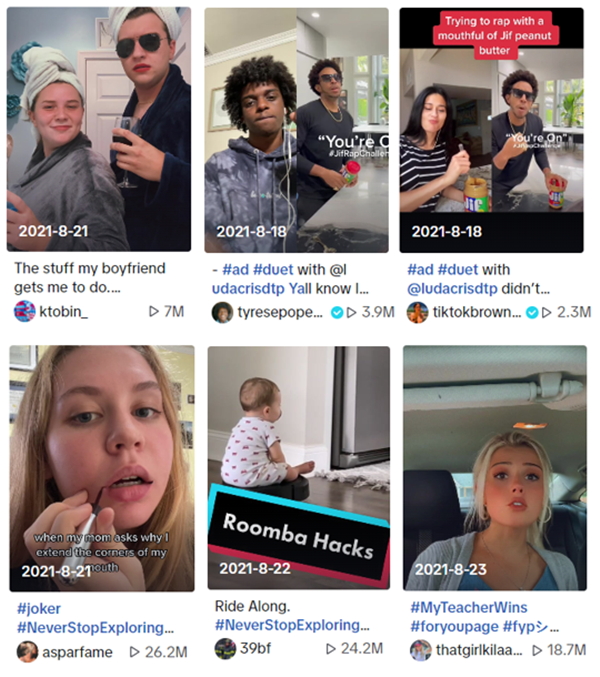Open asparfame's #joker makeup video
600x677 pixels.
[102, 468]
